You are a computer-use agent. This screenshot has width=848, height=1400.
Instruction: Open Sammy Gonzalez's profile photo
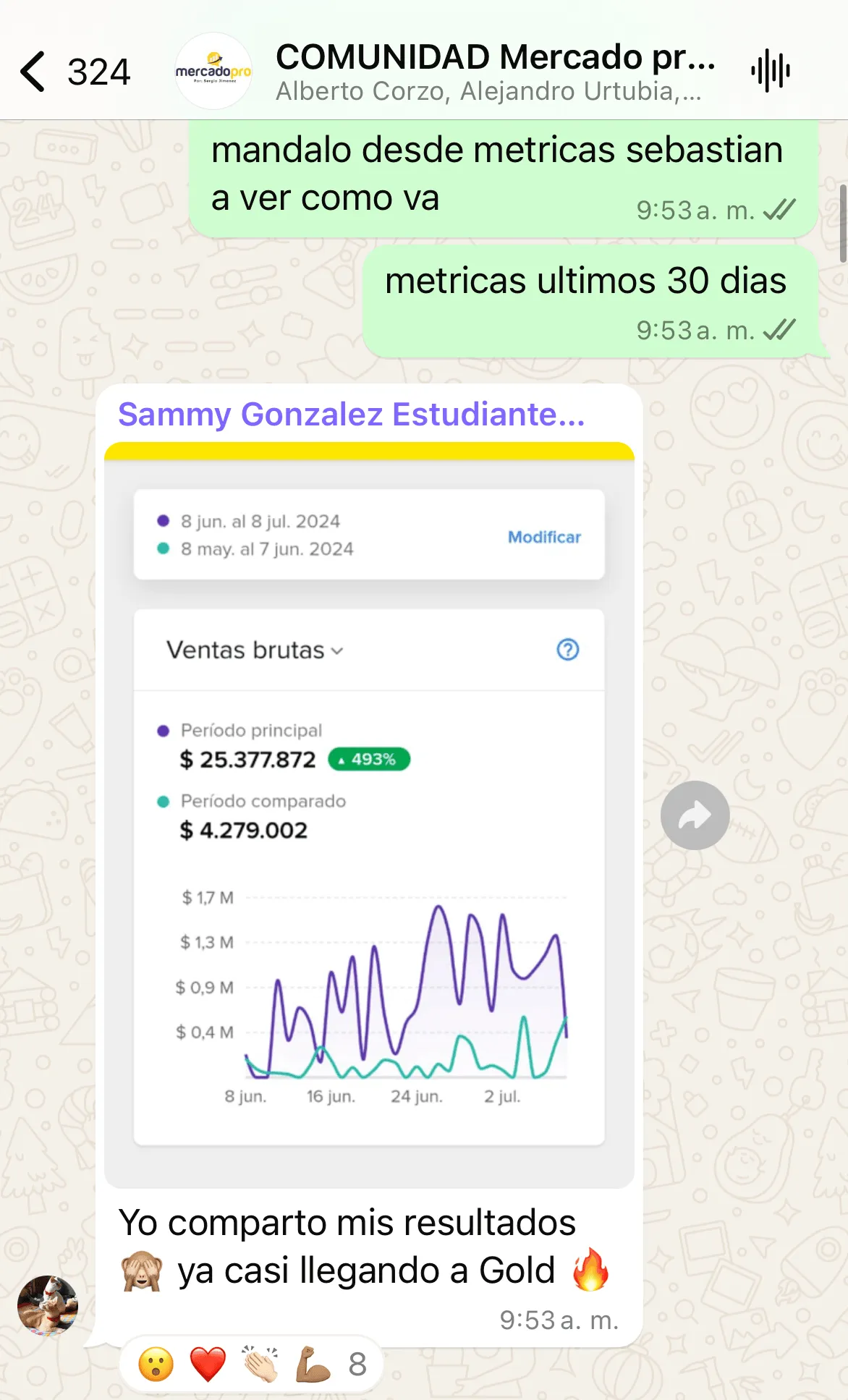click(x=48, y=1305)
